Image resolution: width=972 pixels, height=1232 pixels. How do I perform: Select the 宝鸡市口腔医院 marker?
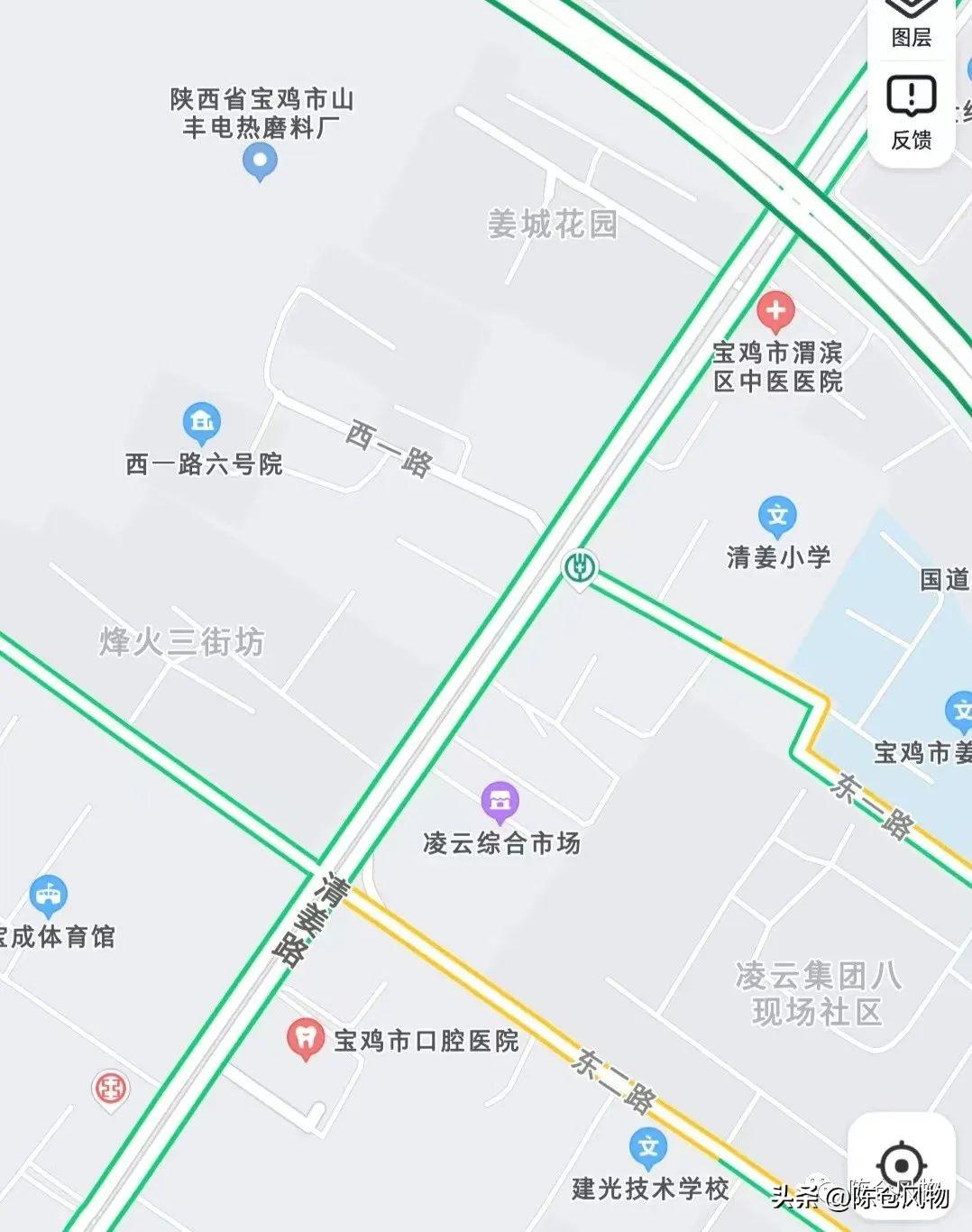306,1039
